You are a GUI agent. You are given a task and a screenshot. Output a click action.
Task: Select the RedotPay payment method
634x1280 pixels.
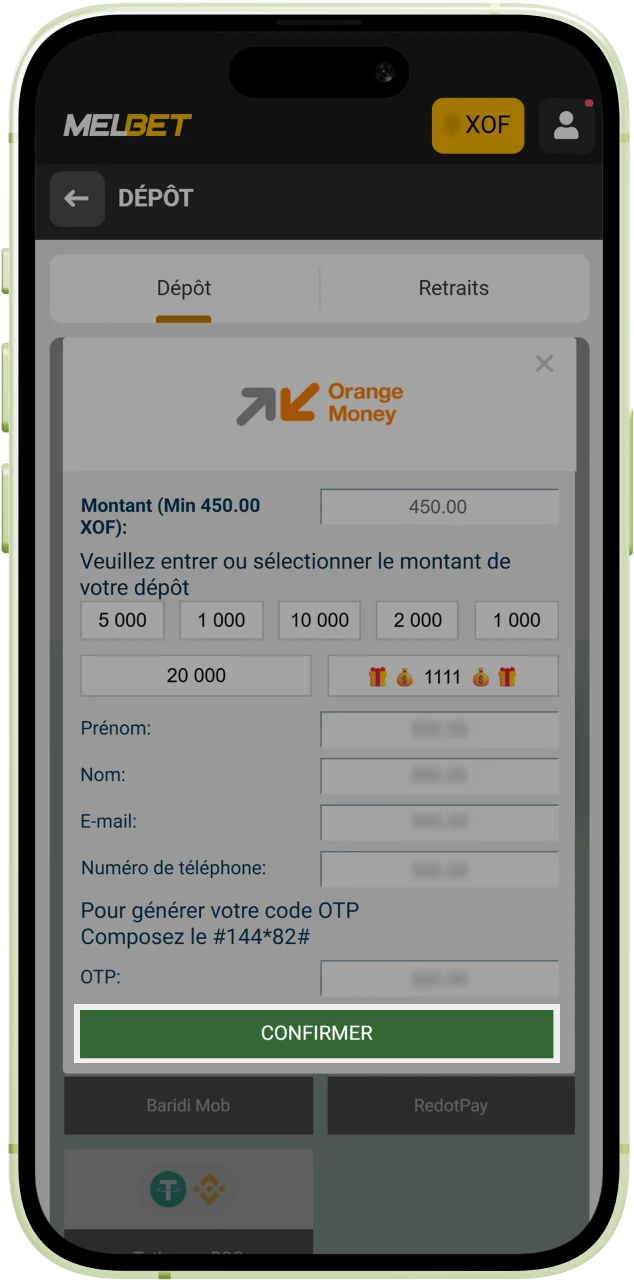tap(450, 1105)
